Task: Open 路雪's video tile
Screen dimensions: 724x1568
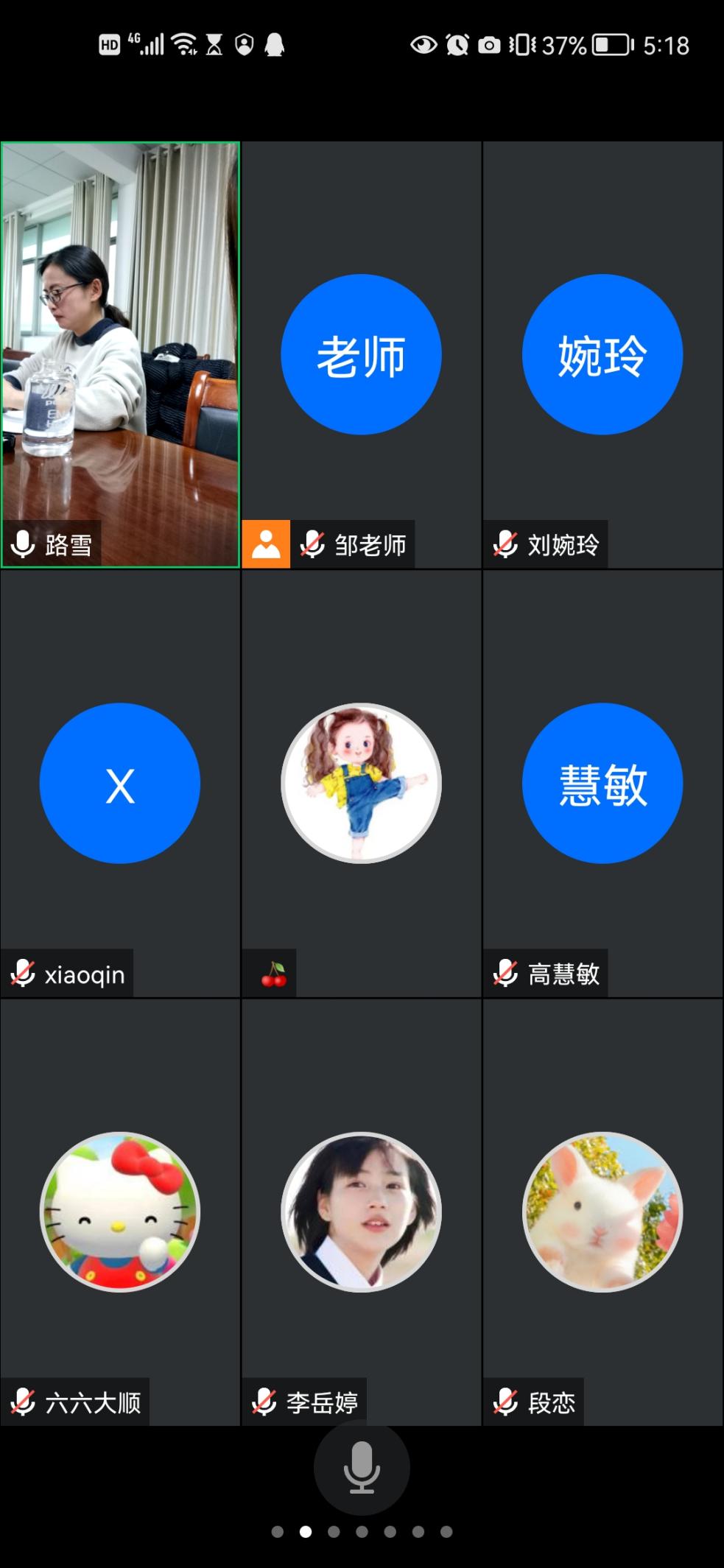Action: click(120, 354)
